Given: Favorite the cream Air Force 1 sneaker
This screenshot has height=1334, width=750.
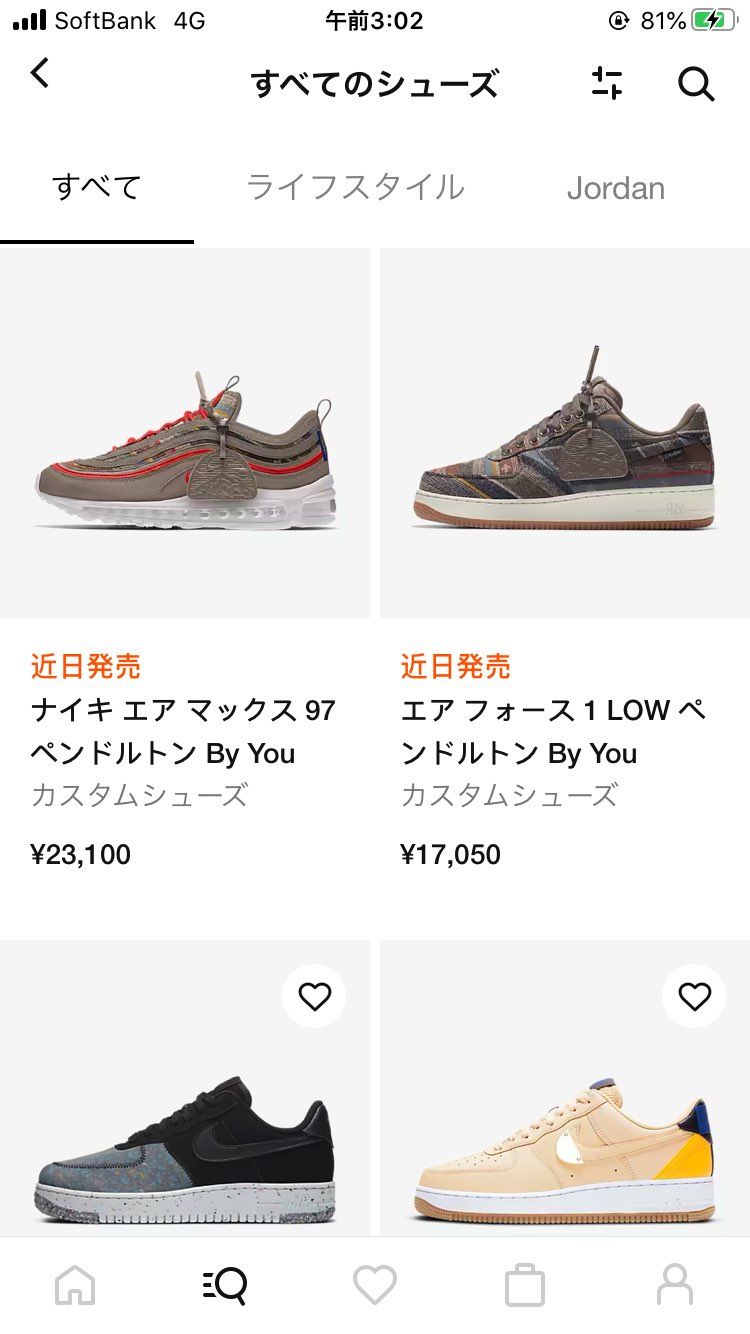Looking at the screenshot, I should 694,996.
